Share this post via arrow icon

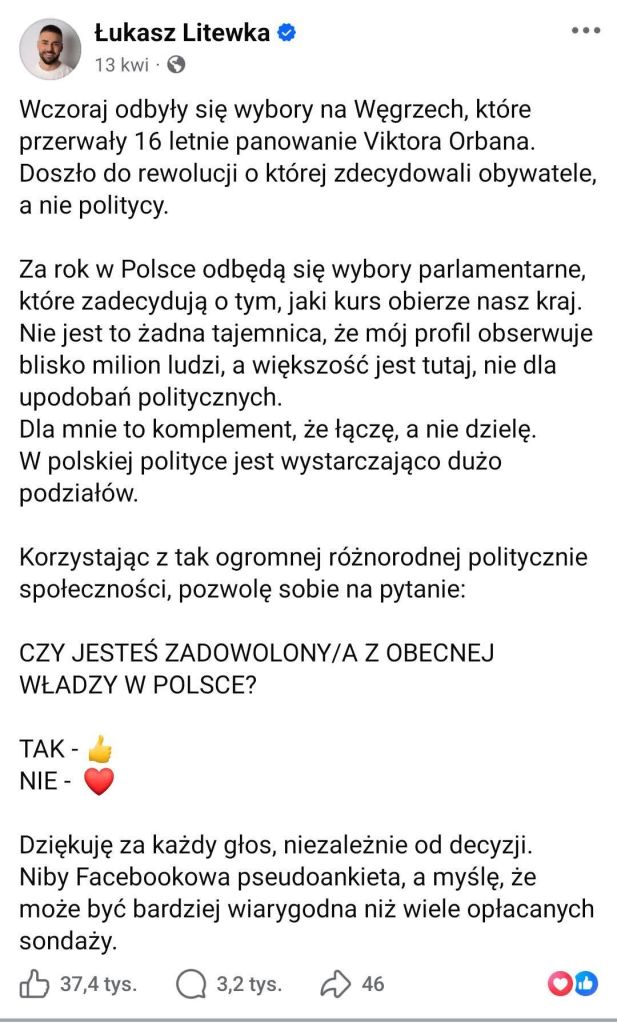[x=334, y=984]
